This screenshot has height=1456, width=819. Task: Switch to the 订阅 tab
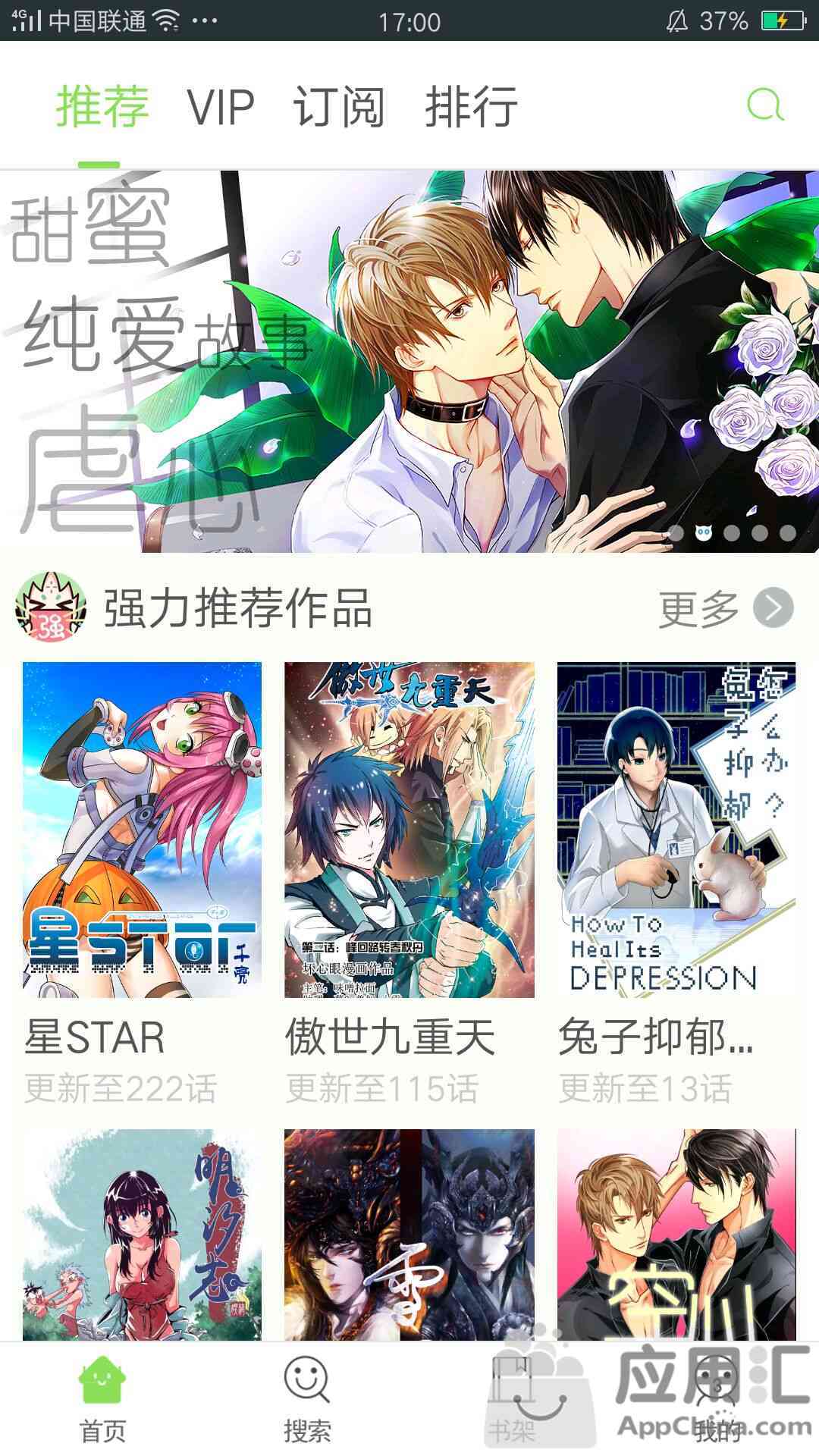coord(339,107)
